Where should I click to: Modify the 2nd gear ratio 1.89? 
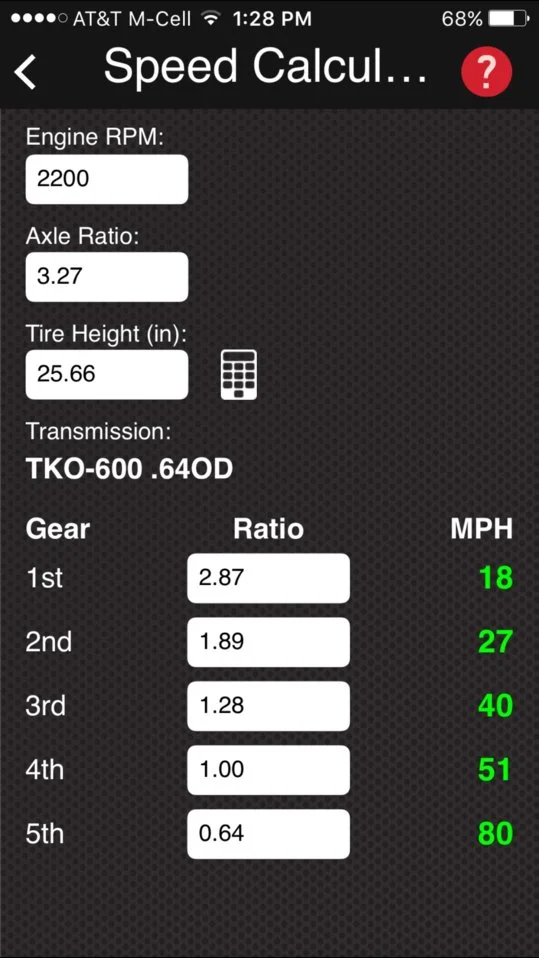[268, 642]
